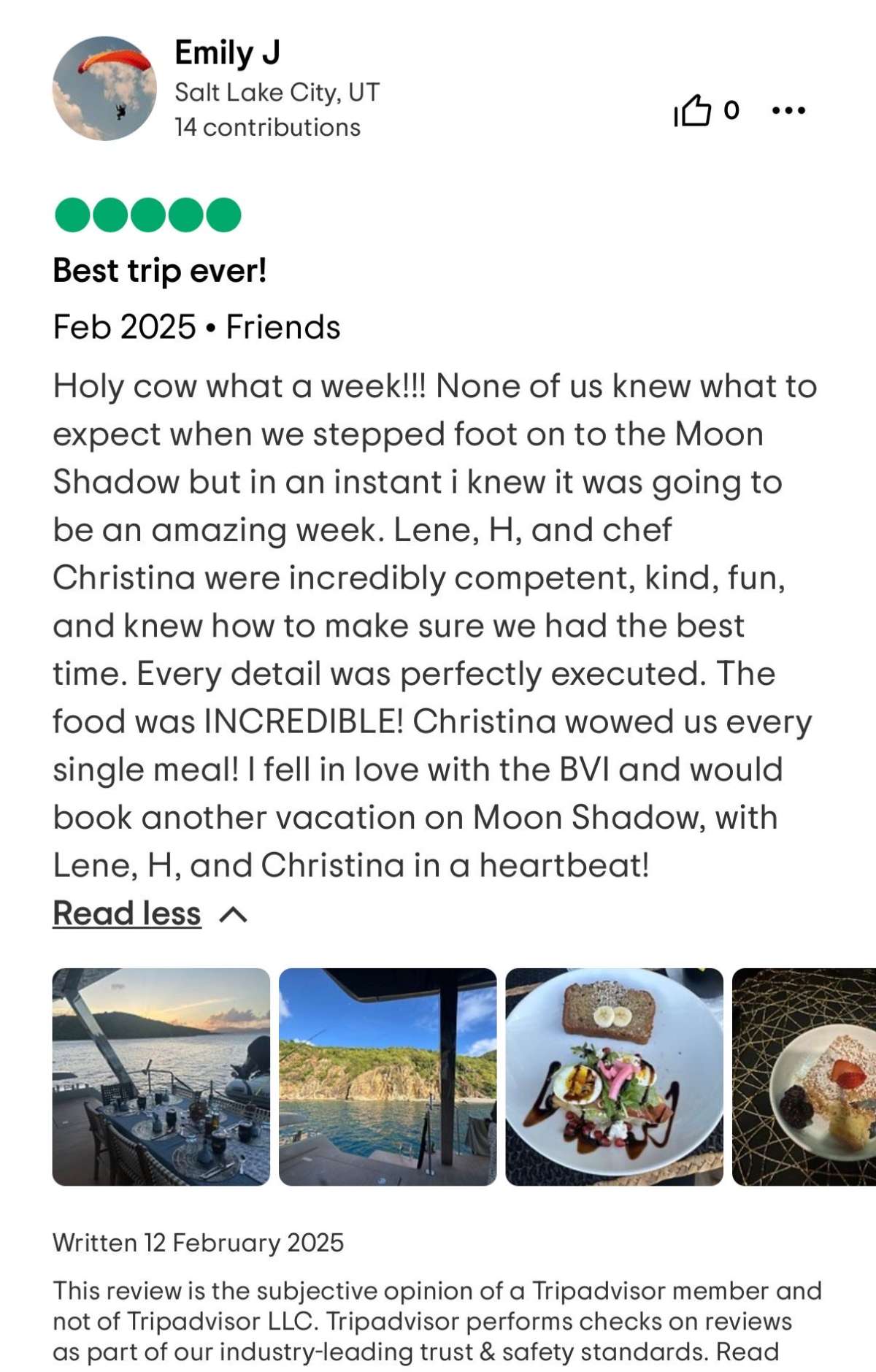Open Emily J's profile picture

click(x=104, y=88)
